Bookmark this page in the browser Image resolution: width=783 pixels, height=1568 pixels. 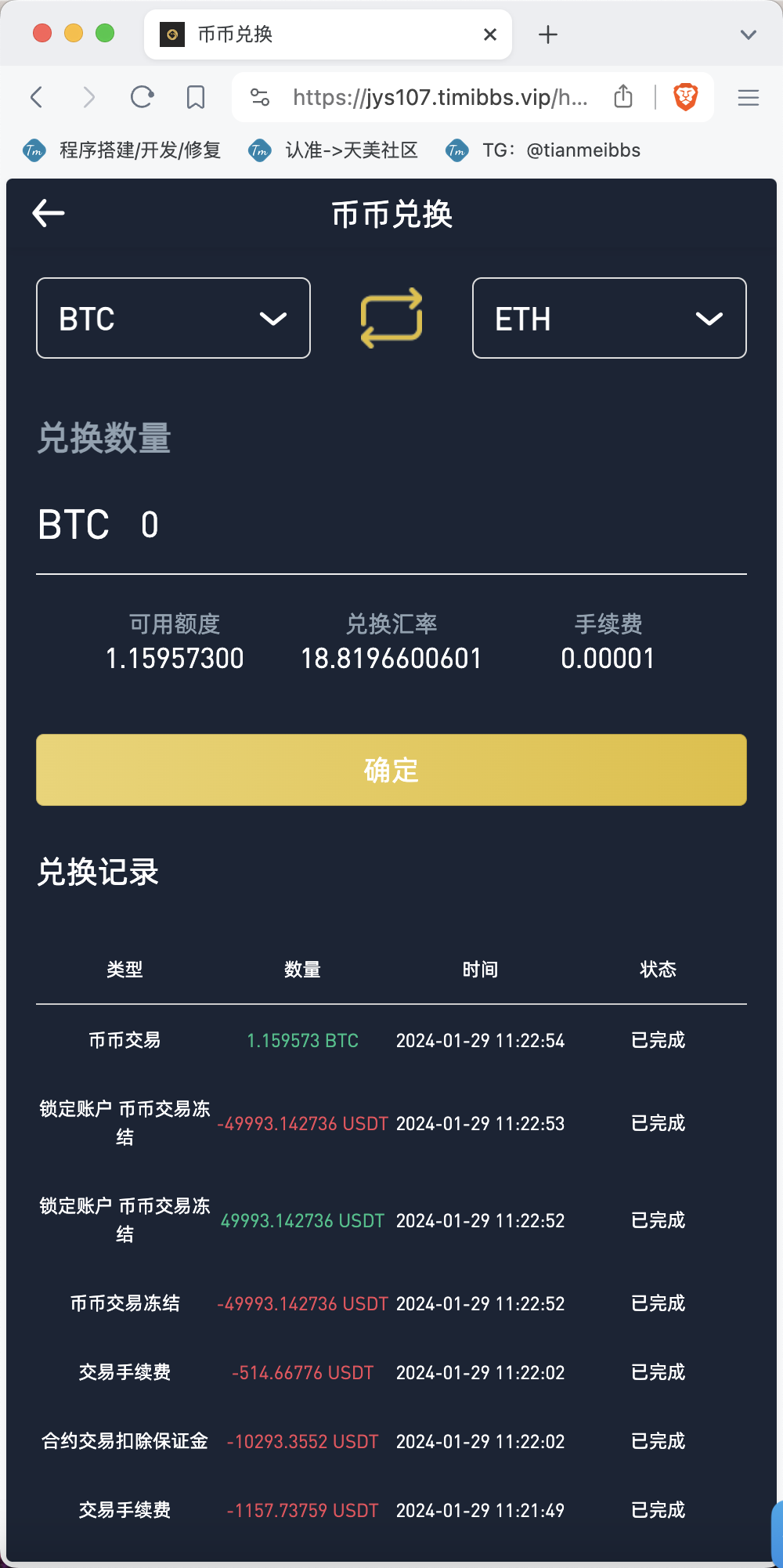coord(196,97)
